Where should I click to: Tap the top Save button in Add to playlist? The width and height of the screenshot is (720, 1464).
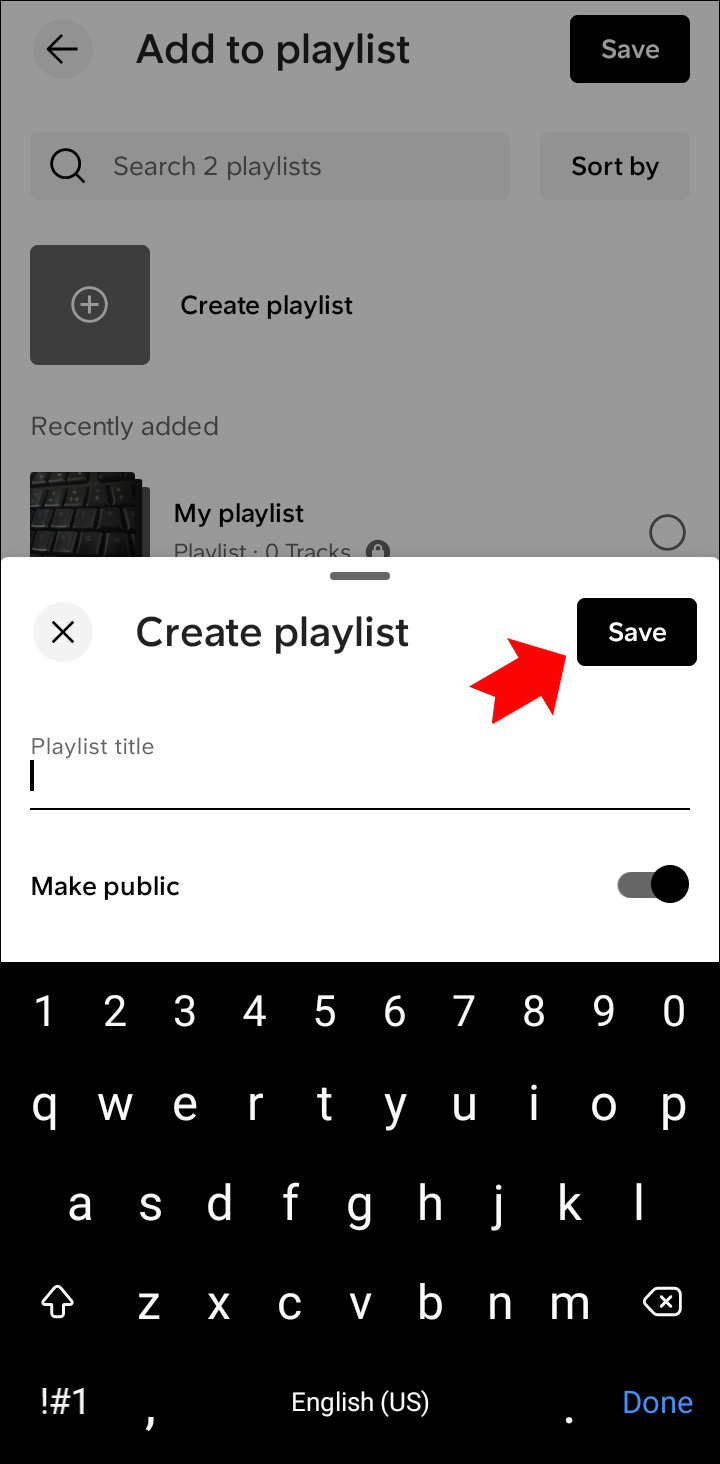(x=629, y=49)
